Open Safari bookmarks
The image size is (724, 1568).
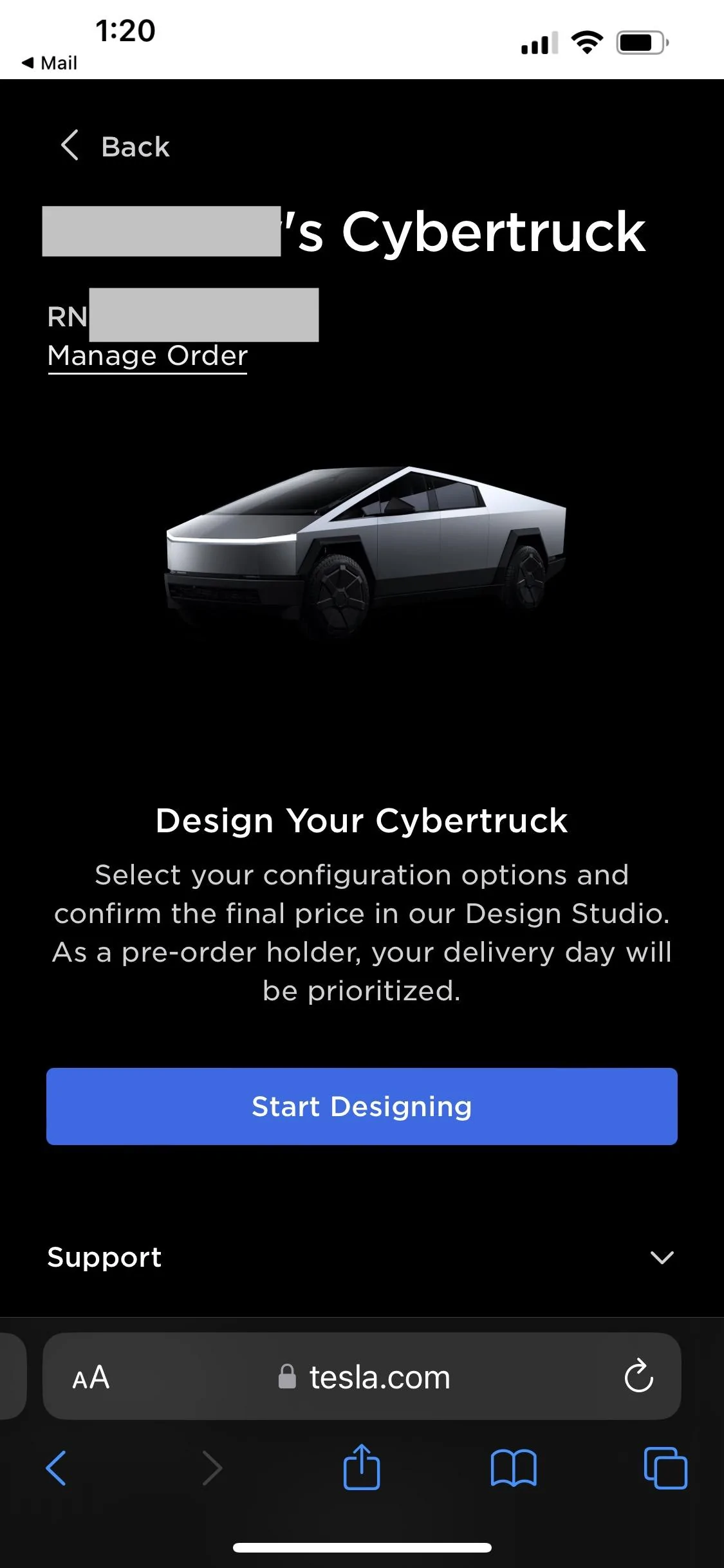[x=514, y=1468]
